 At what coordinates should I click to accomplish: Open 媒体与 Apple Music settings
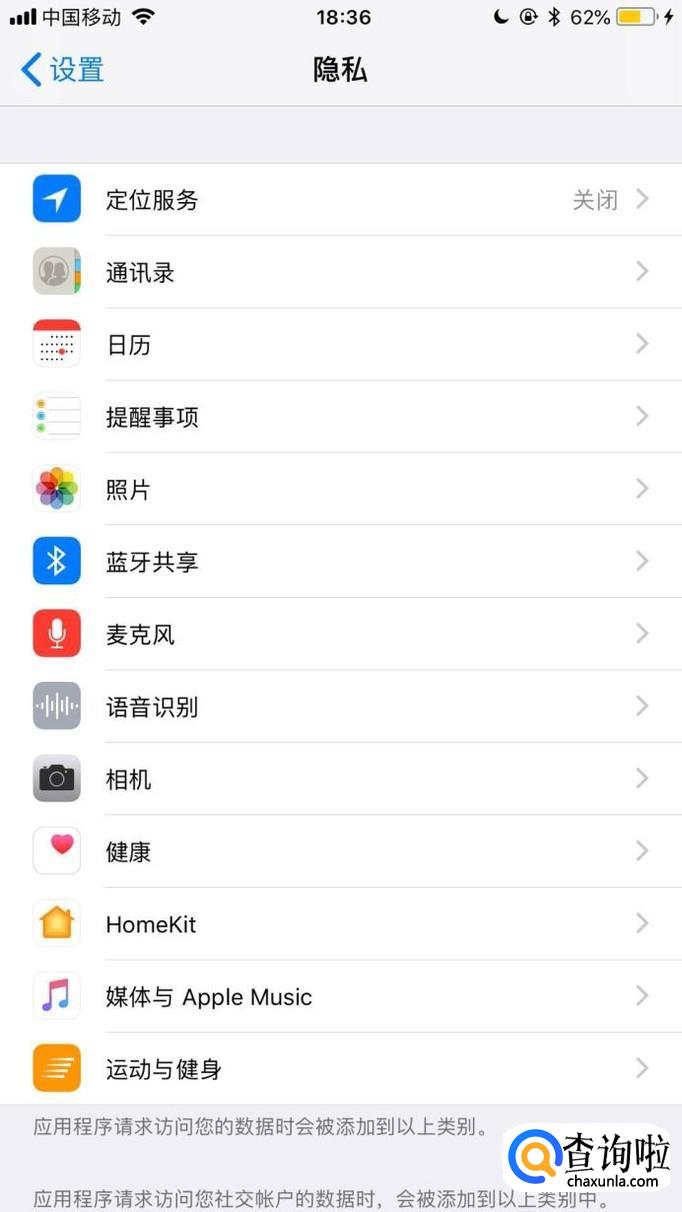tap(340, 996)
